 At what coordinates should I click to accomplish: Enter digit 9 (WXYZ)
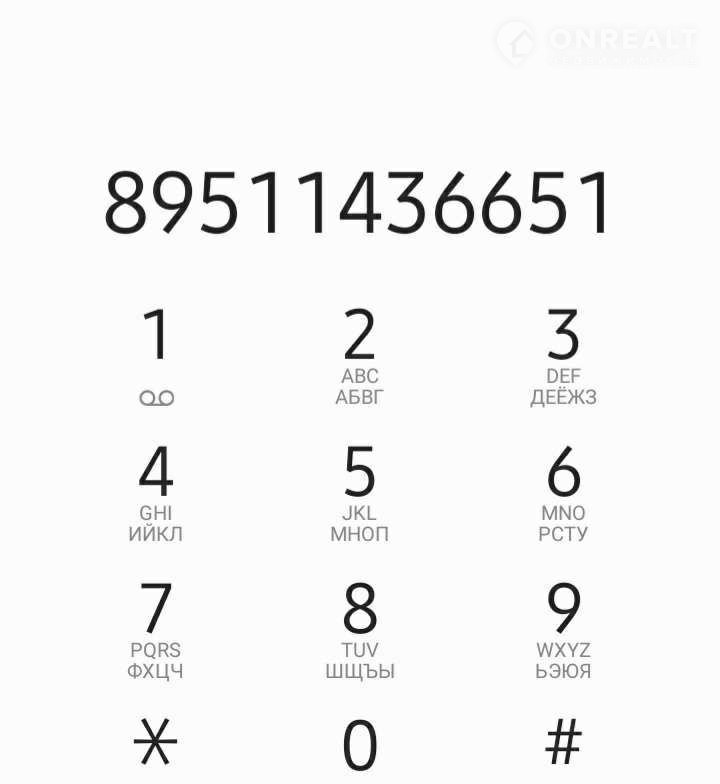pos(563,628)
